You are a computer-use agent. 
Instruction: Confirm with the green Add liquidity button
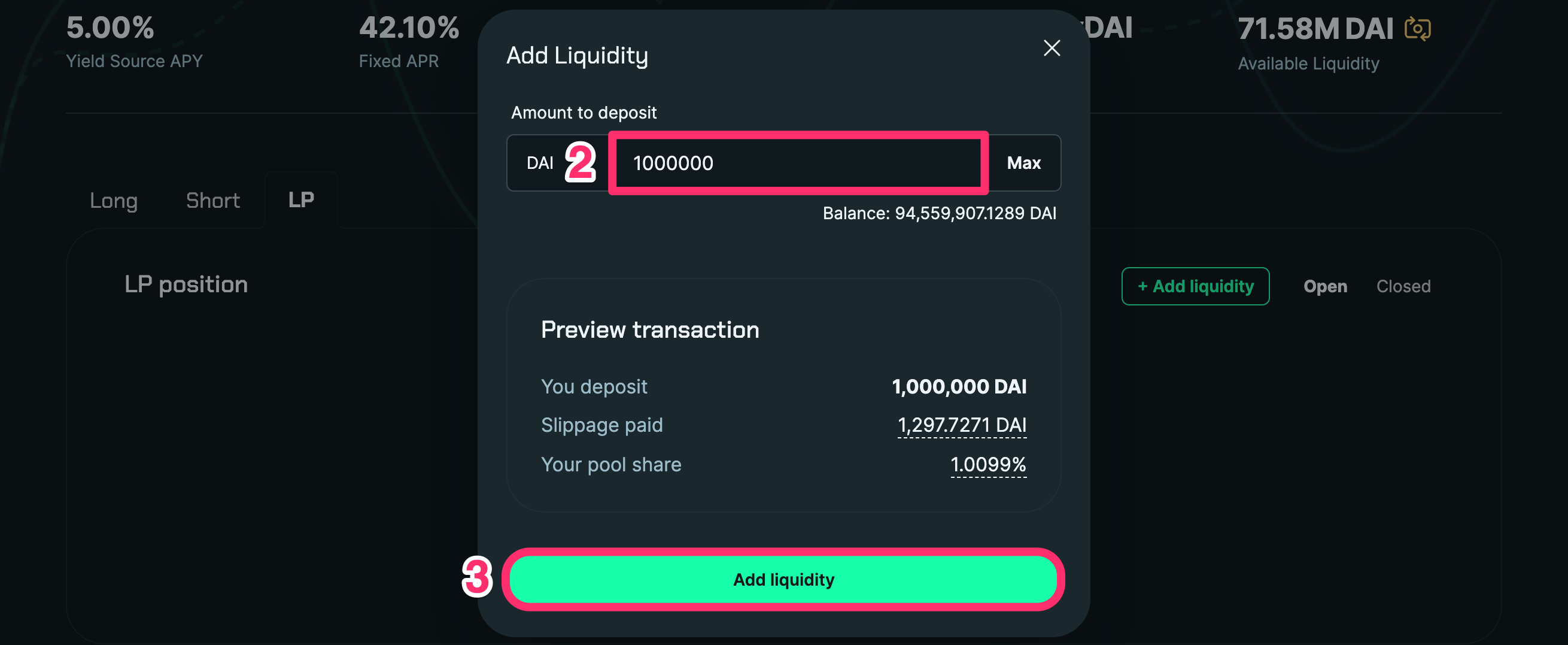coord(783,579)
